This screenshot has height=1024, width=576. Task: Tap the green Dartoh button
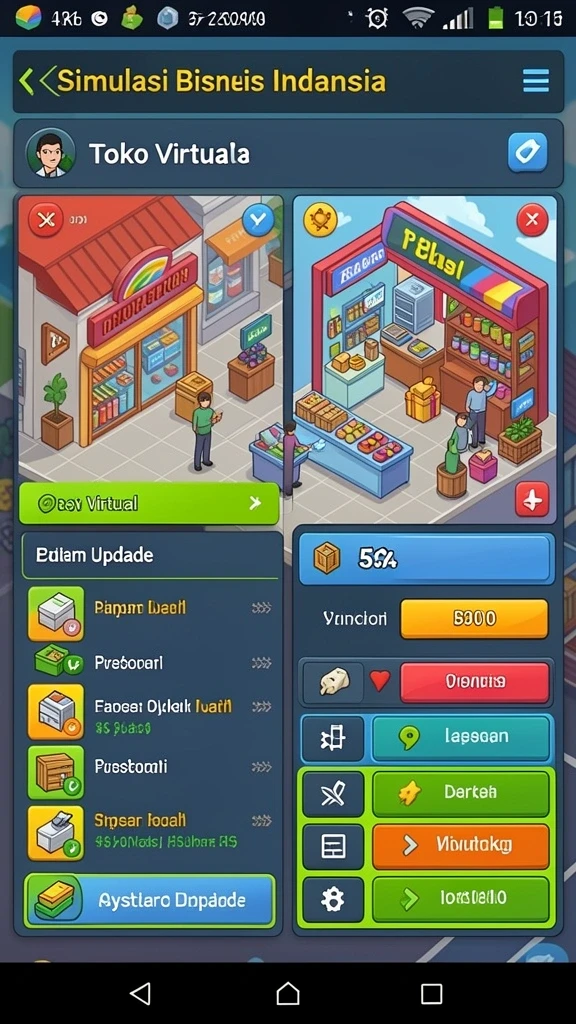[461, 792]
